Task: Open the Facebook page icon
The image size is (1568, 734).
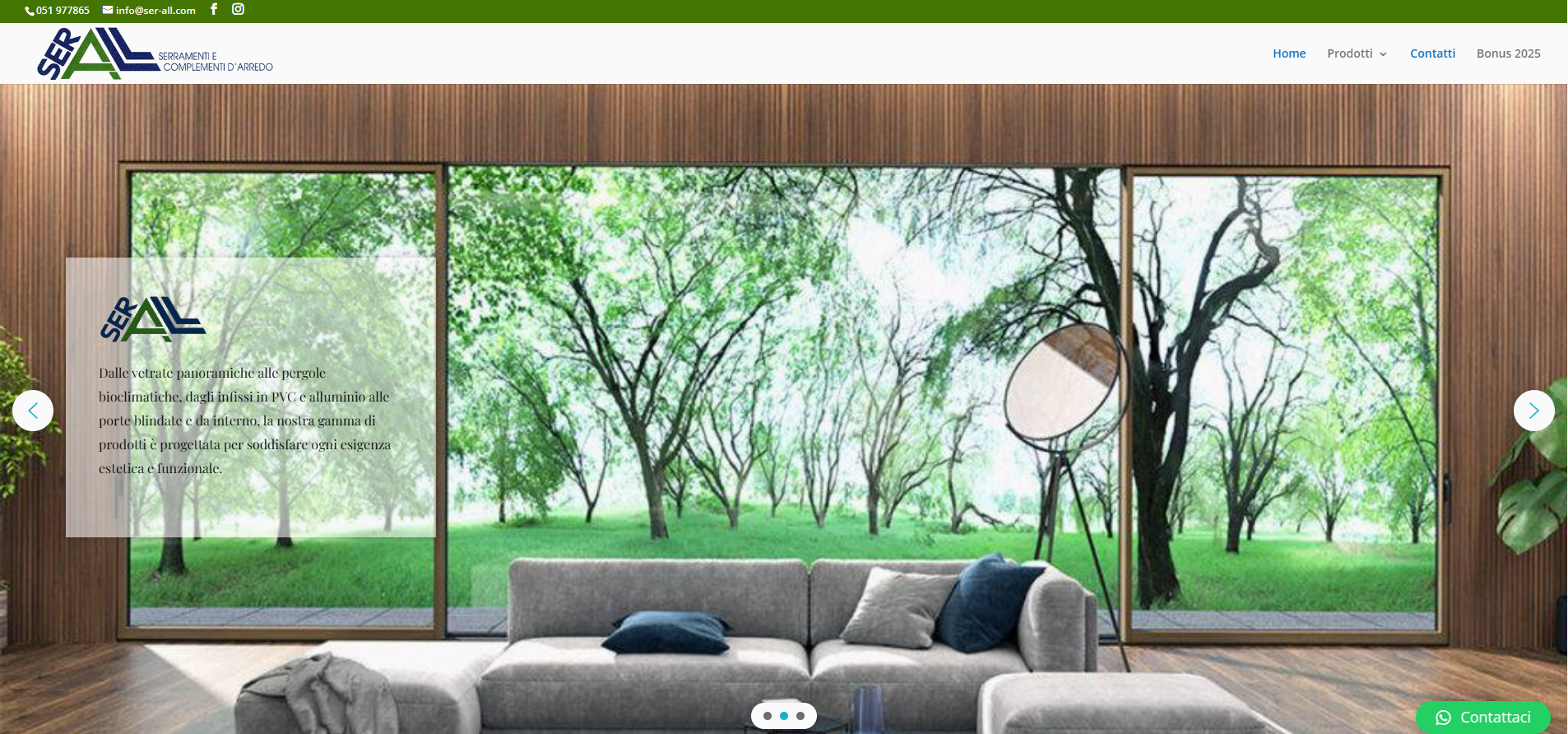Action: pyautogui.click(x=214, y=9)
